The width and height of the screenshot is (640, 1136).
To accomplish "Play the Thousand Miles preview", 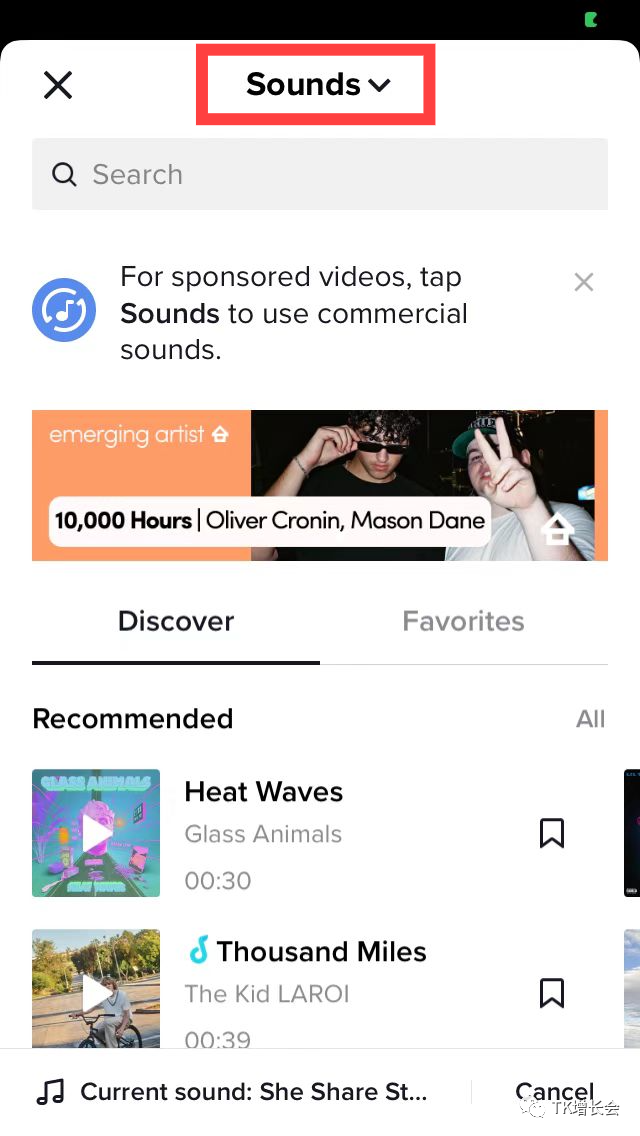I will 96,990.
